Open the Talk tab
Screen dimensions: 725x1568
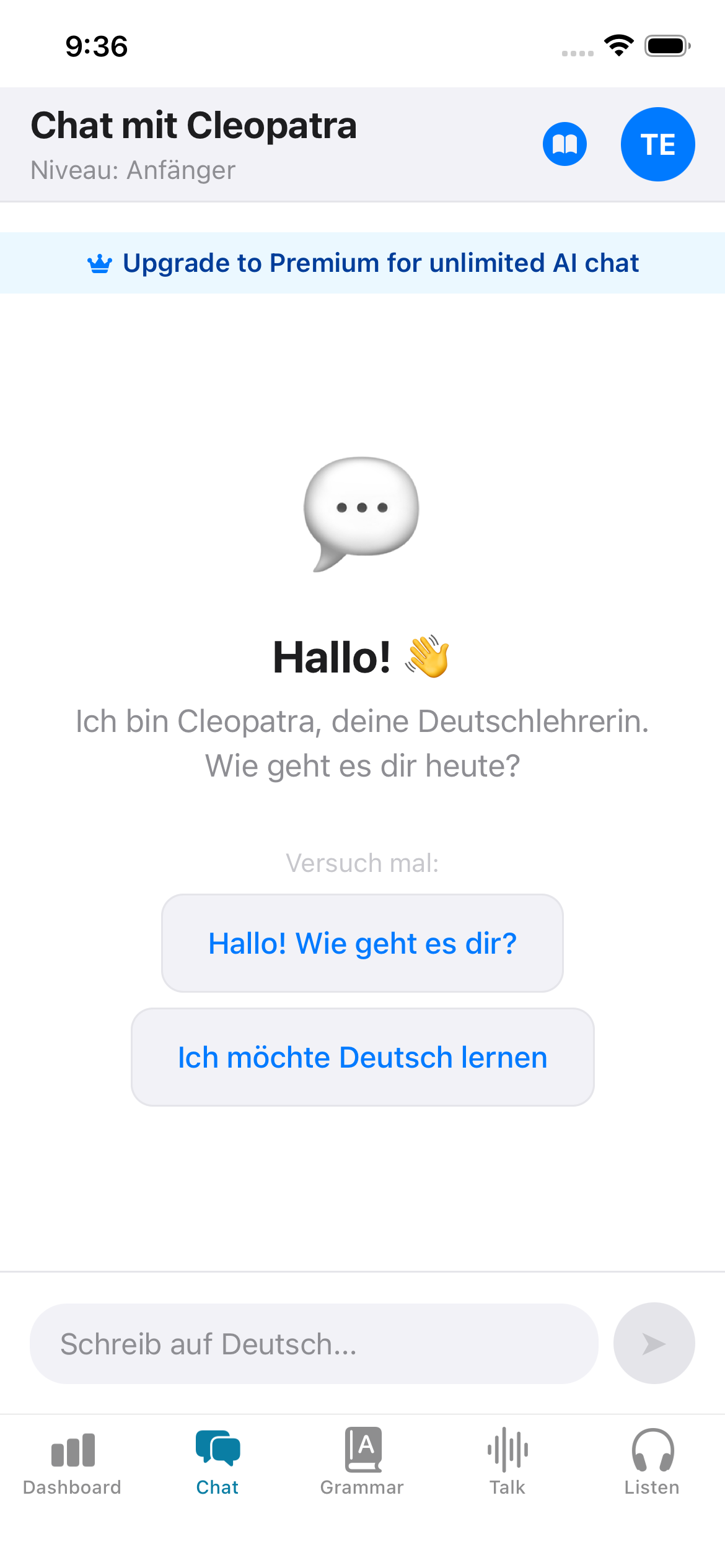coord(507,1461)
